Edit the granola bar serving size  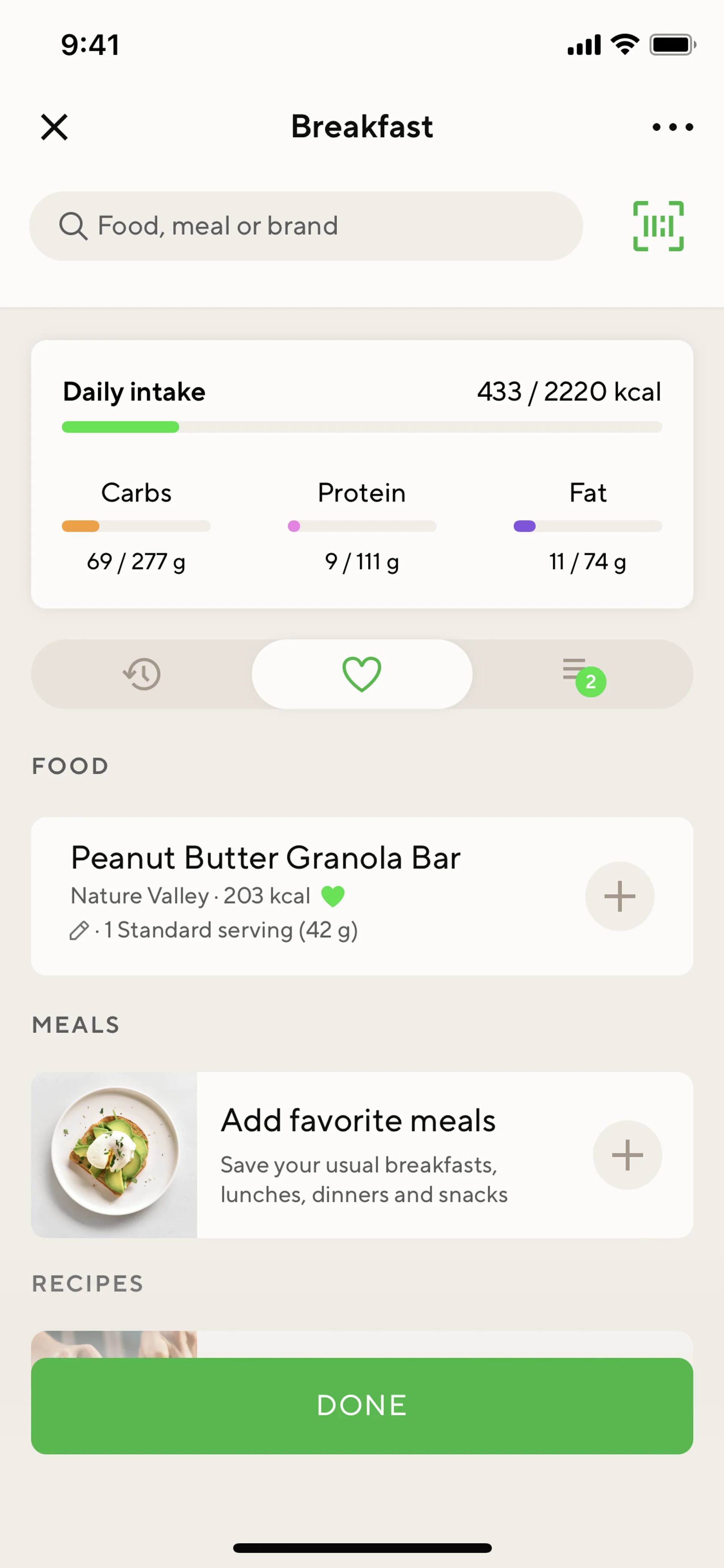pos(79,931)
